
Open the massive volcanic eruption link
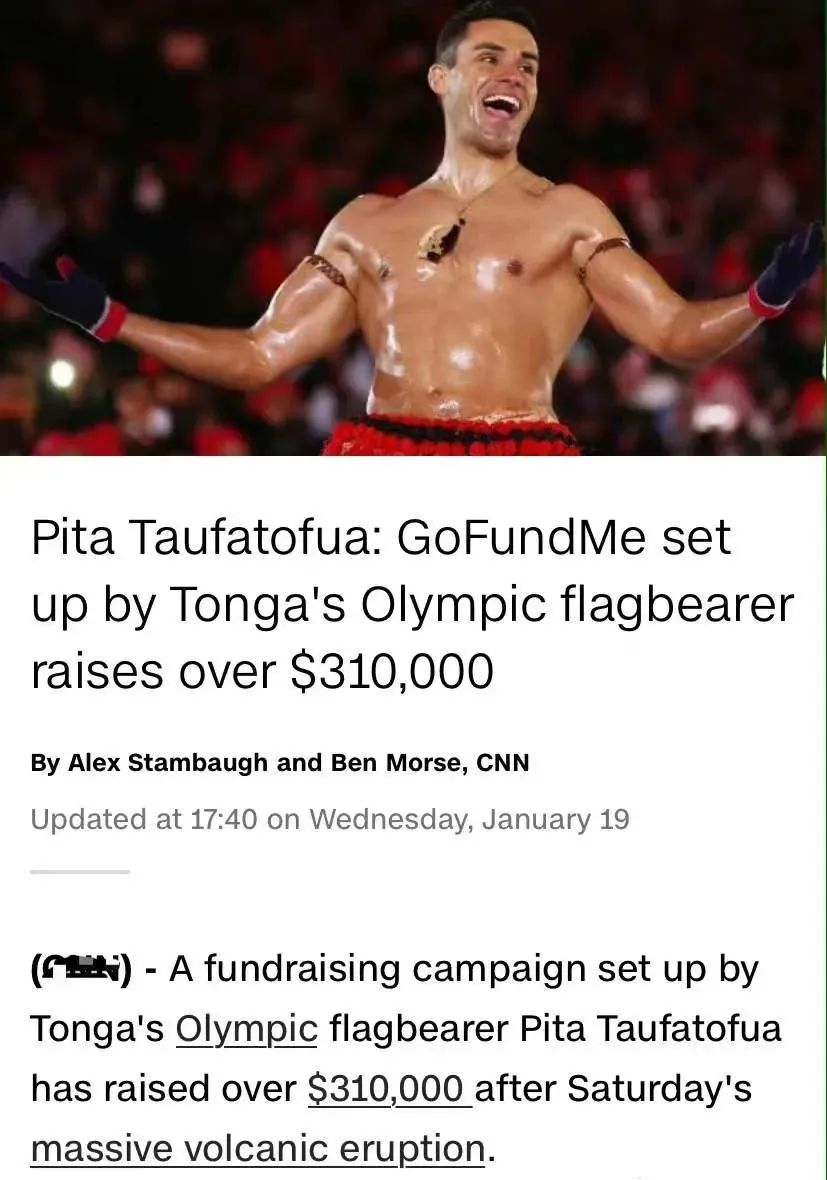click(258, 1147)
